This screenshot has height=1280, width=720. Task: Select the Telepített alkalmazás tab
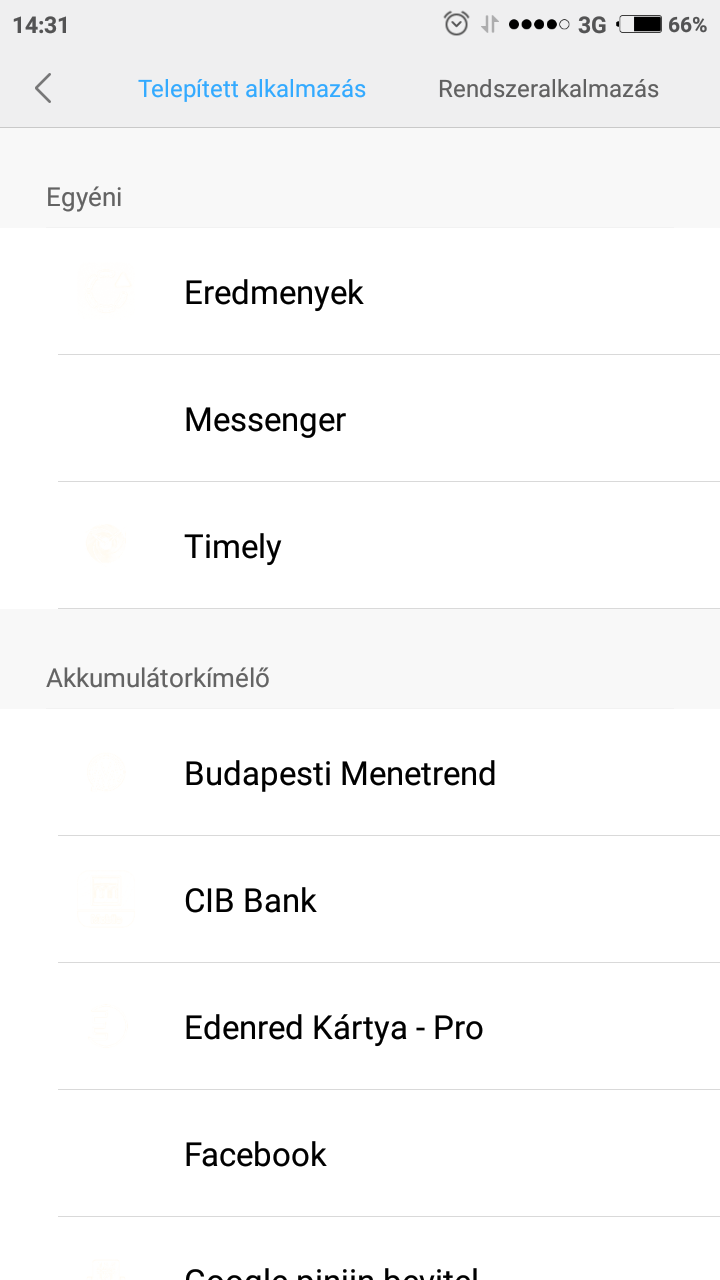click(x=252, y=89)
